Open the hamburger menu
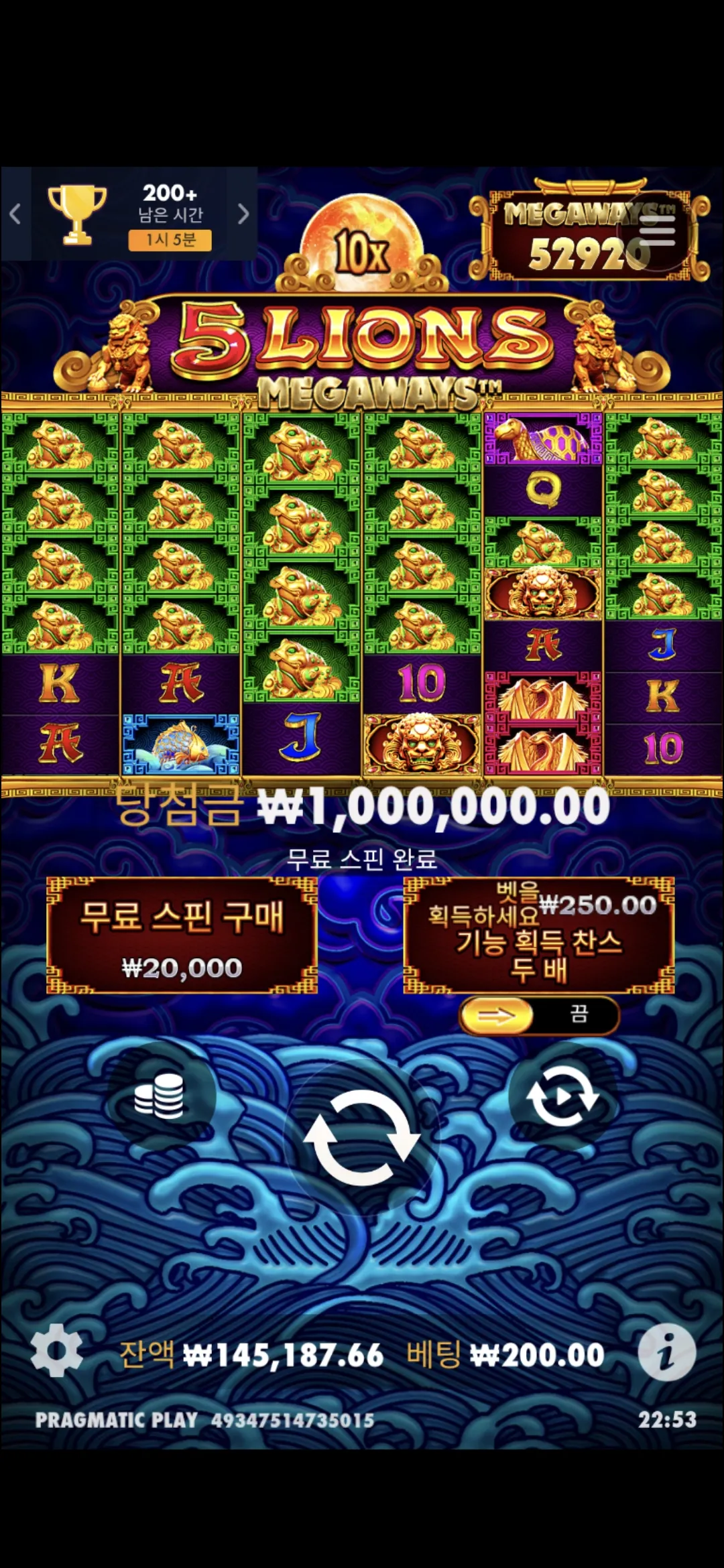The image size is (724, 1568). 657,230
